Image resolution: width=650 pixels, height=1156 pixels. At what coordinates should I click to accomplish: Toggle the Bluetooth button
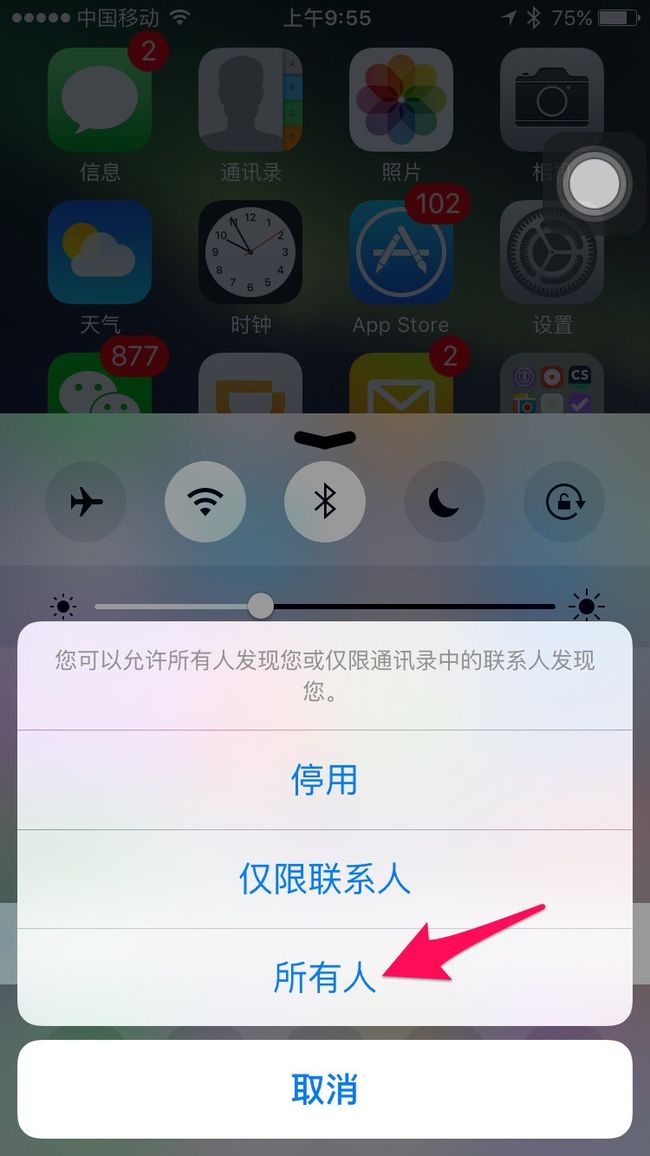(x=325, y=502)
